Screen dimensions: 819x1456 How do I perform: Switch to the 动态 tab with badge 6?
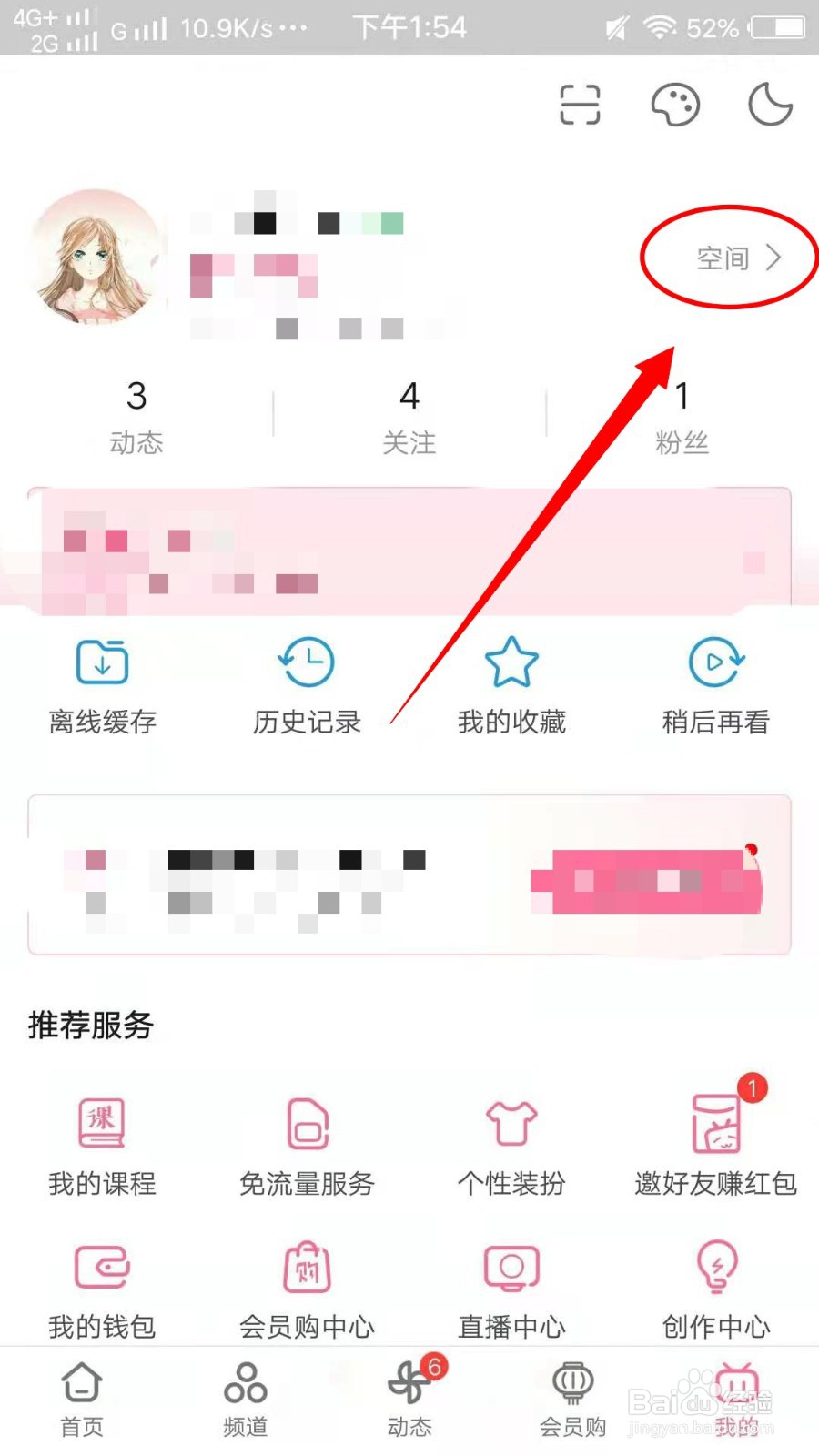click(x=409, y=1397)
